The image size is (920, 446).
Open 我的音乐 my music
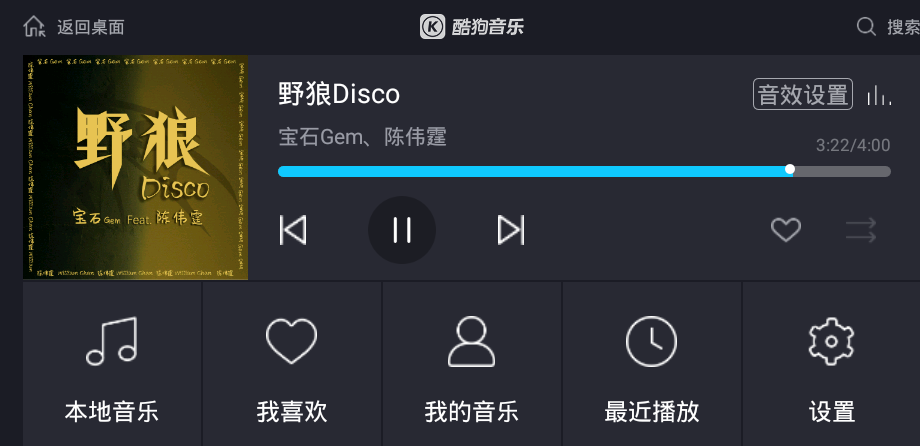472,365
